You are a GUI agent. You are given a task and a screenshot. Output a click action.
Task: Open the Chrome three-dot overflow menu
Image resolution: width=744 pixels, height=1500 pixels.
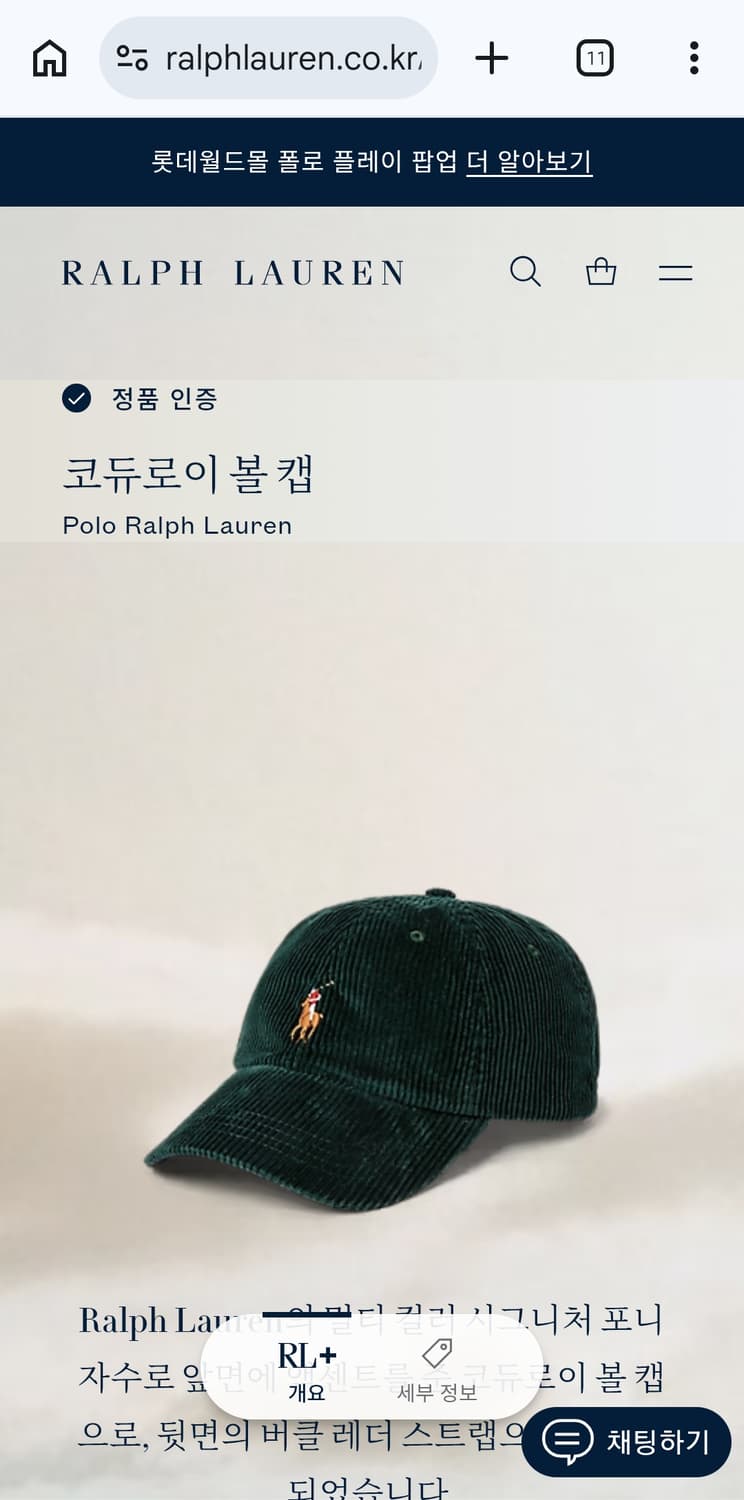tap(693, 57)
